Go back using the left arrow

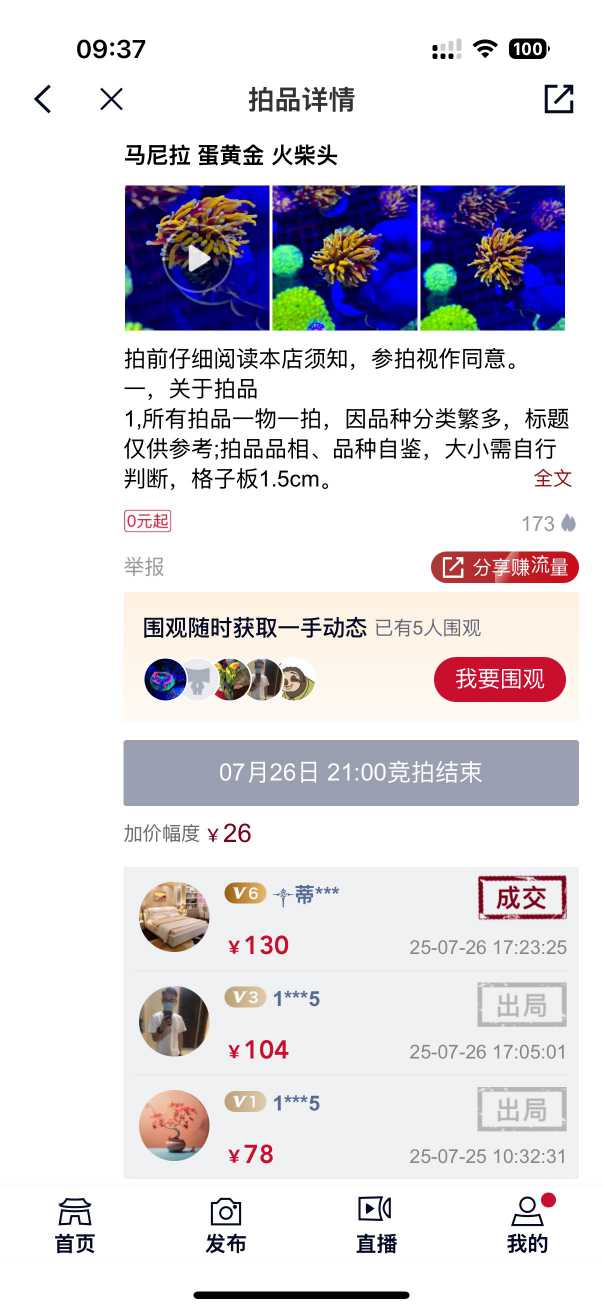click(x=42, y=99)
